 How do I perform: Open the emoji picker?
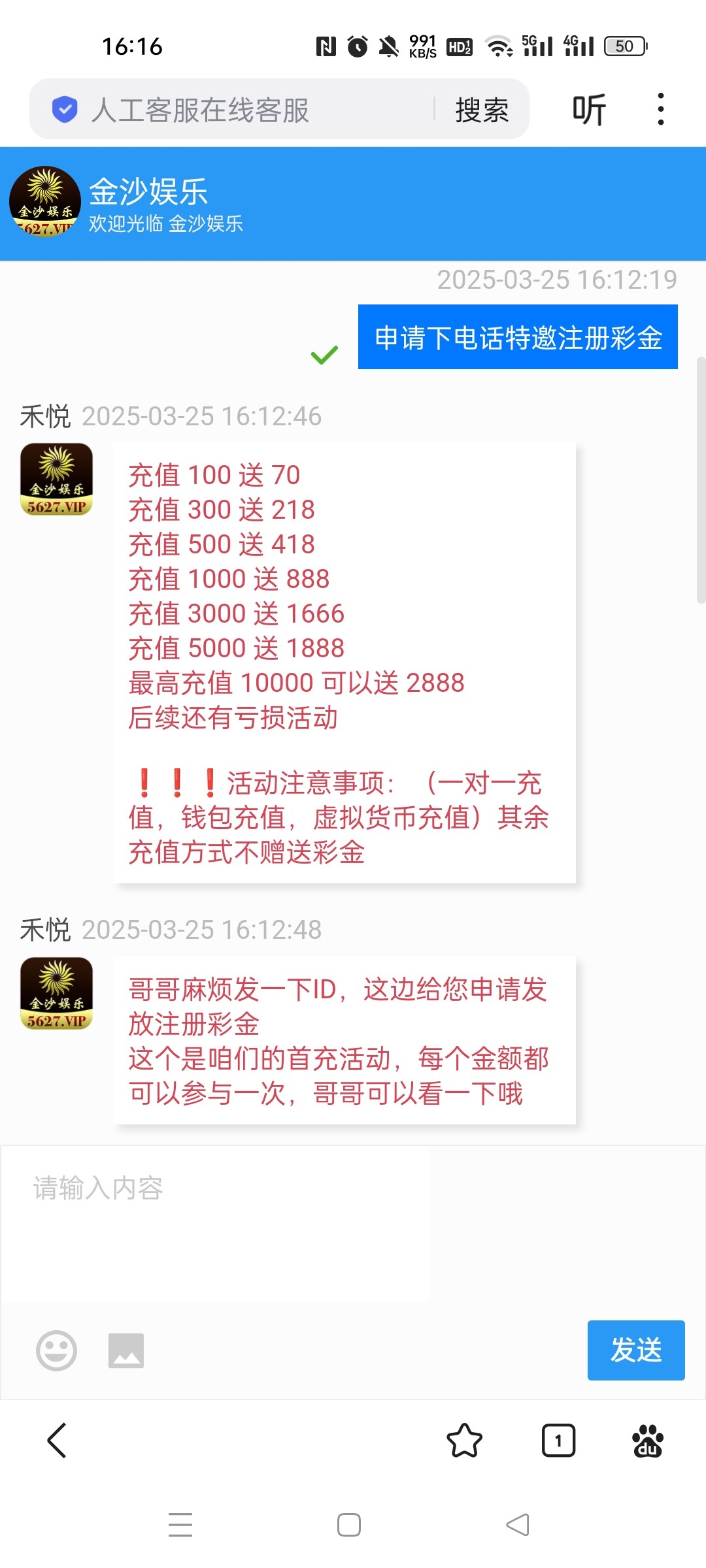pyautogui.click(x=56, y=1350)
